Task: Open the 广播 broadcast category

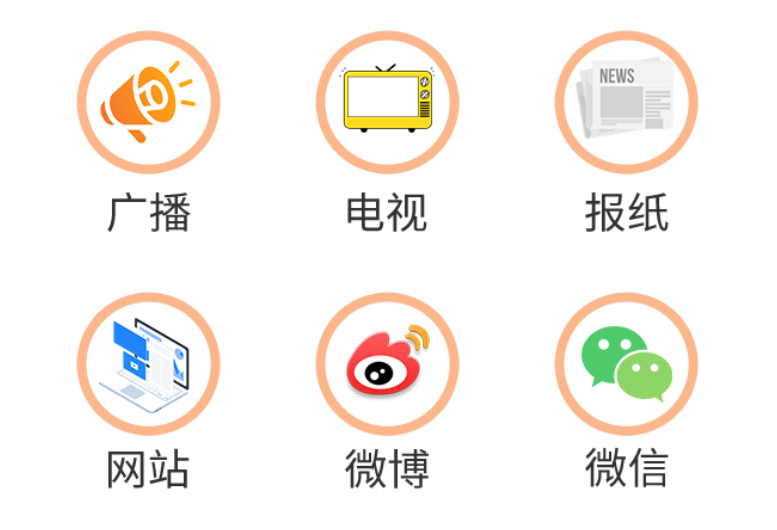Action: click(x=149, y=103)
